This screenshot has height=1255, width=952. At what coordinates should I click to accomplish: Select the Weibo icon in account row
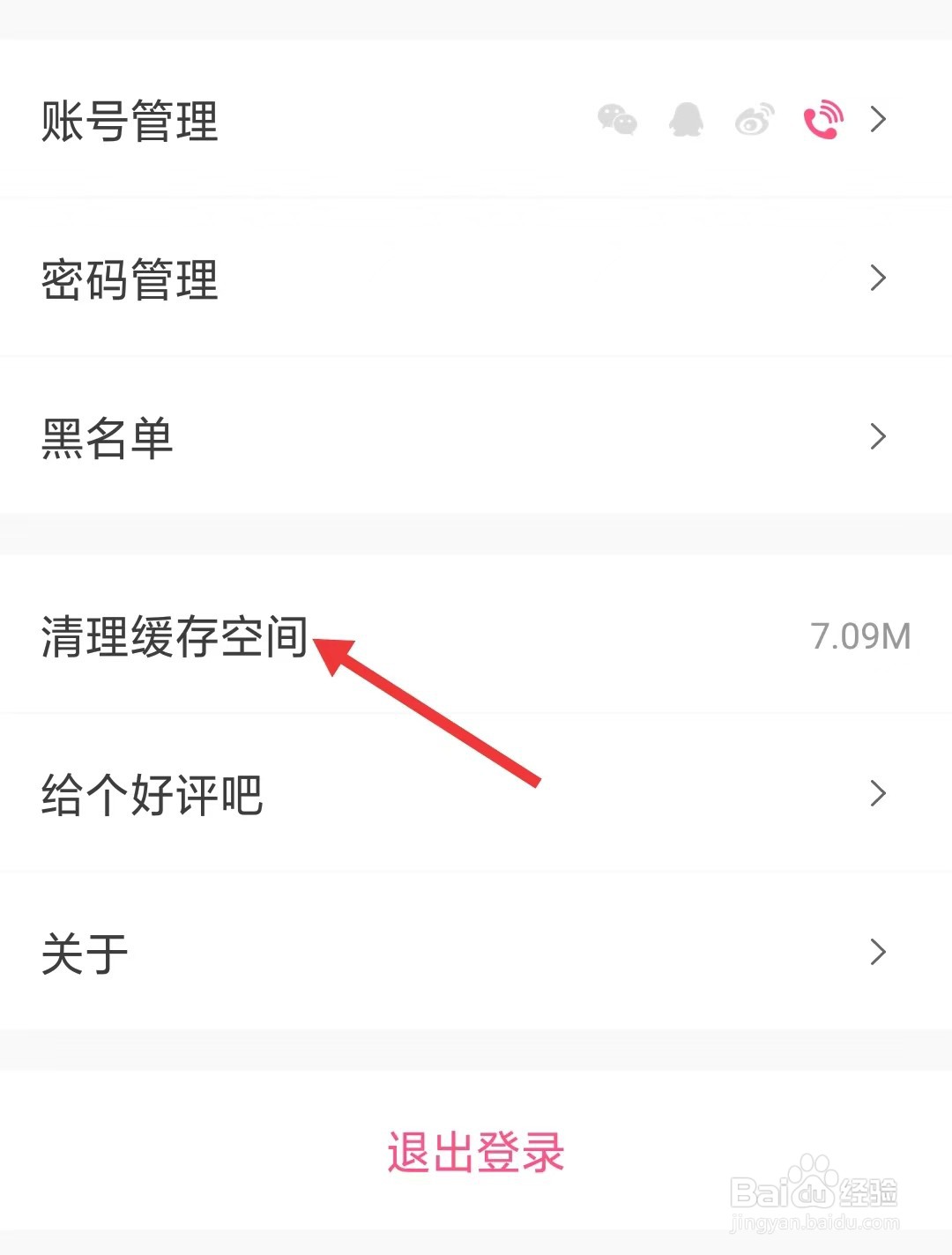coord(754,121)
